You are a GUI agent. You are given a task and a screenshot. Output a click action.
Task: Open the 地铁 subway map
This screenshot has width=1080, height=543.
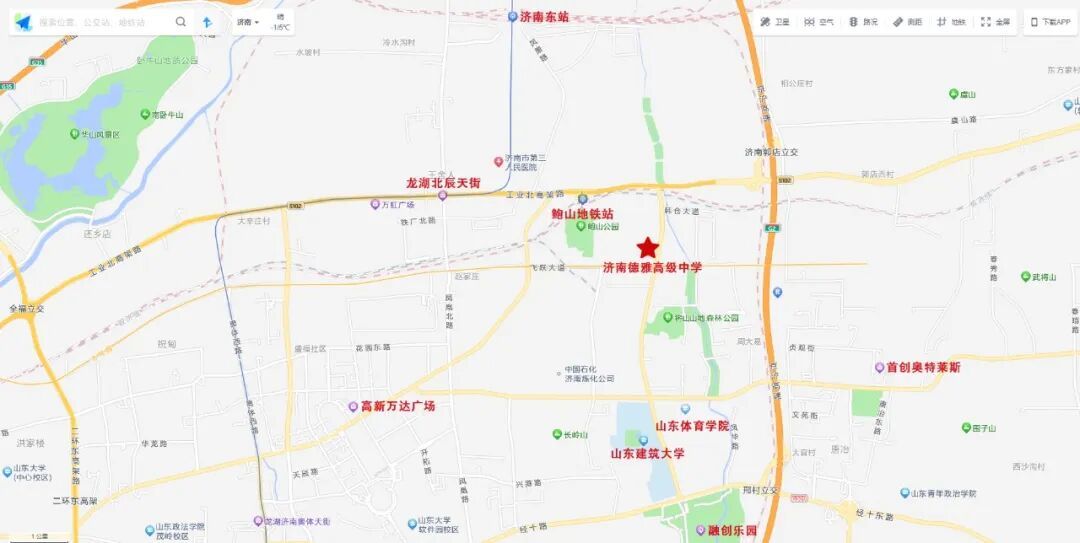tap(951, 22)
